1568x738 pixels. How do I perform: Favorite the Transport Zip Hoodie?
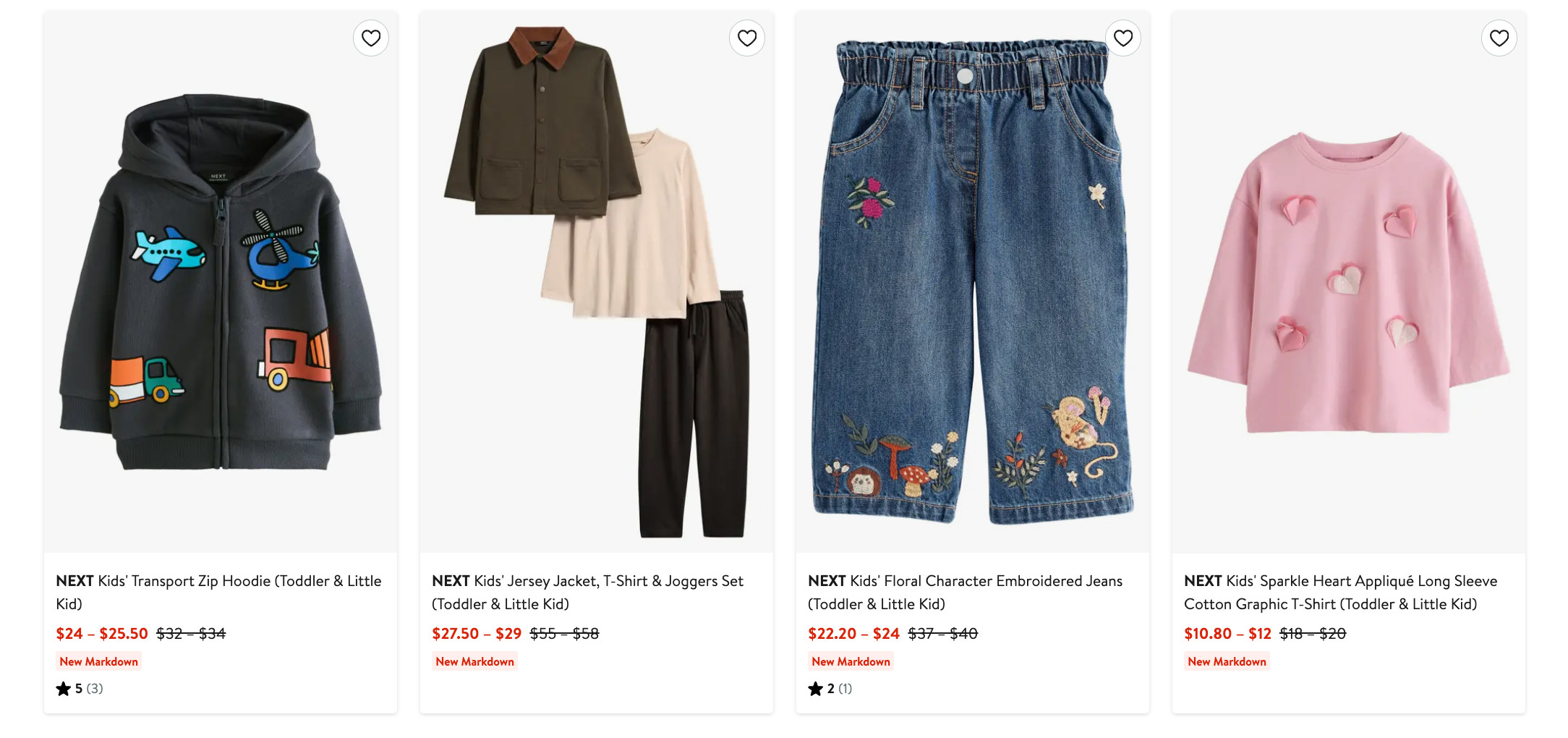(x=371, y=38)
